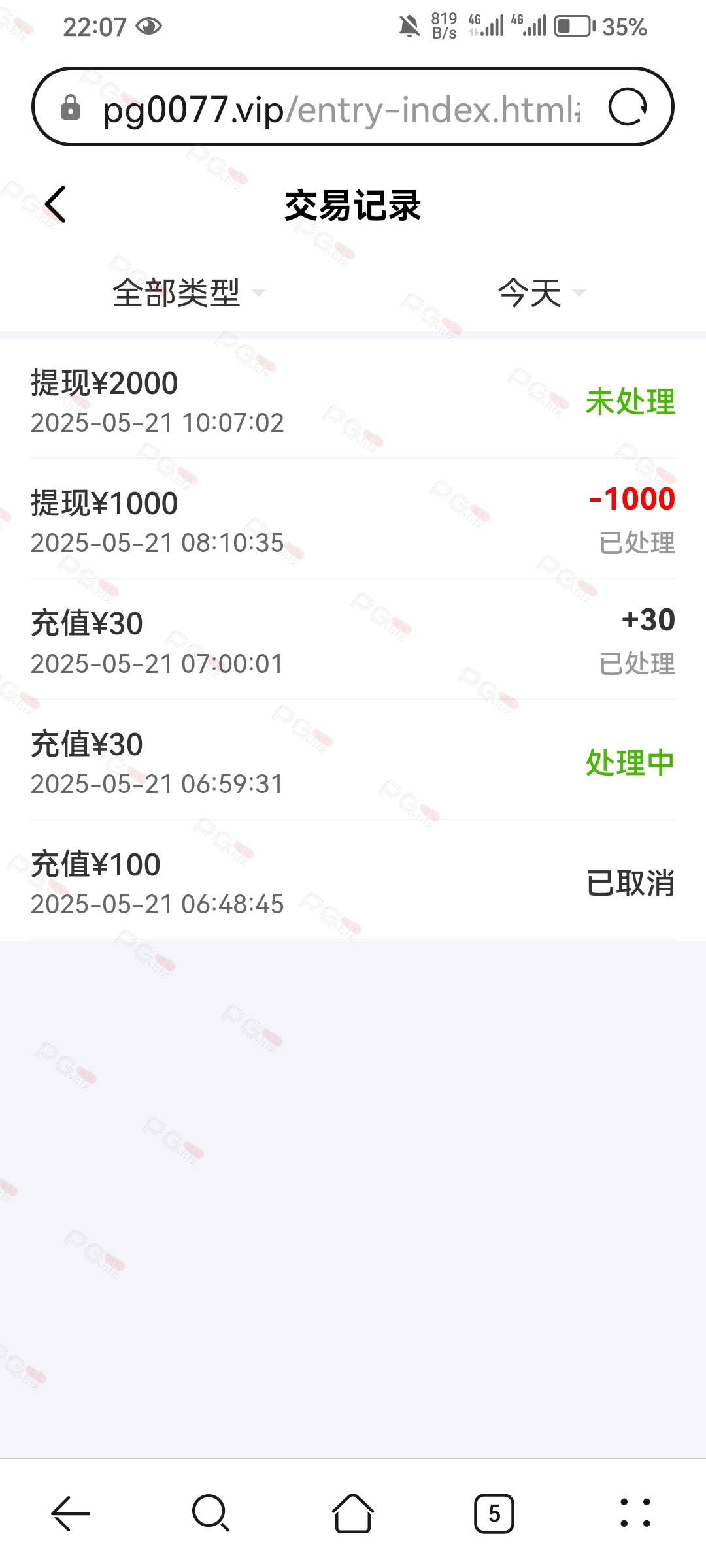Open the tab switcher showing 5 tabs
This screenshot has width=706, height=1568.
point(494,1512)
